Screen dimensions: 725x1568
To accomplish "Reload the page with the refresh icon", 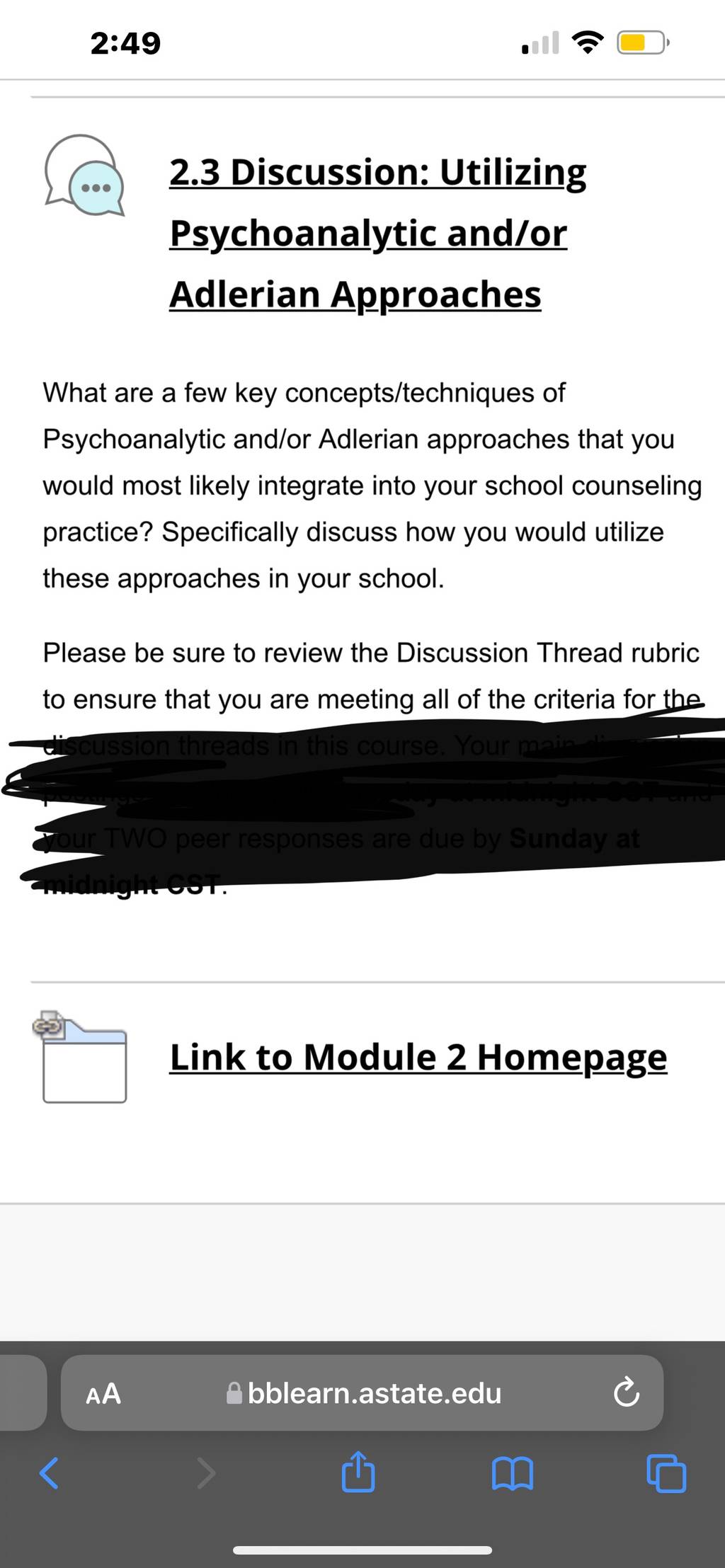I will pos(627,1393).
